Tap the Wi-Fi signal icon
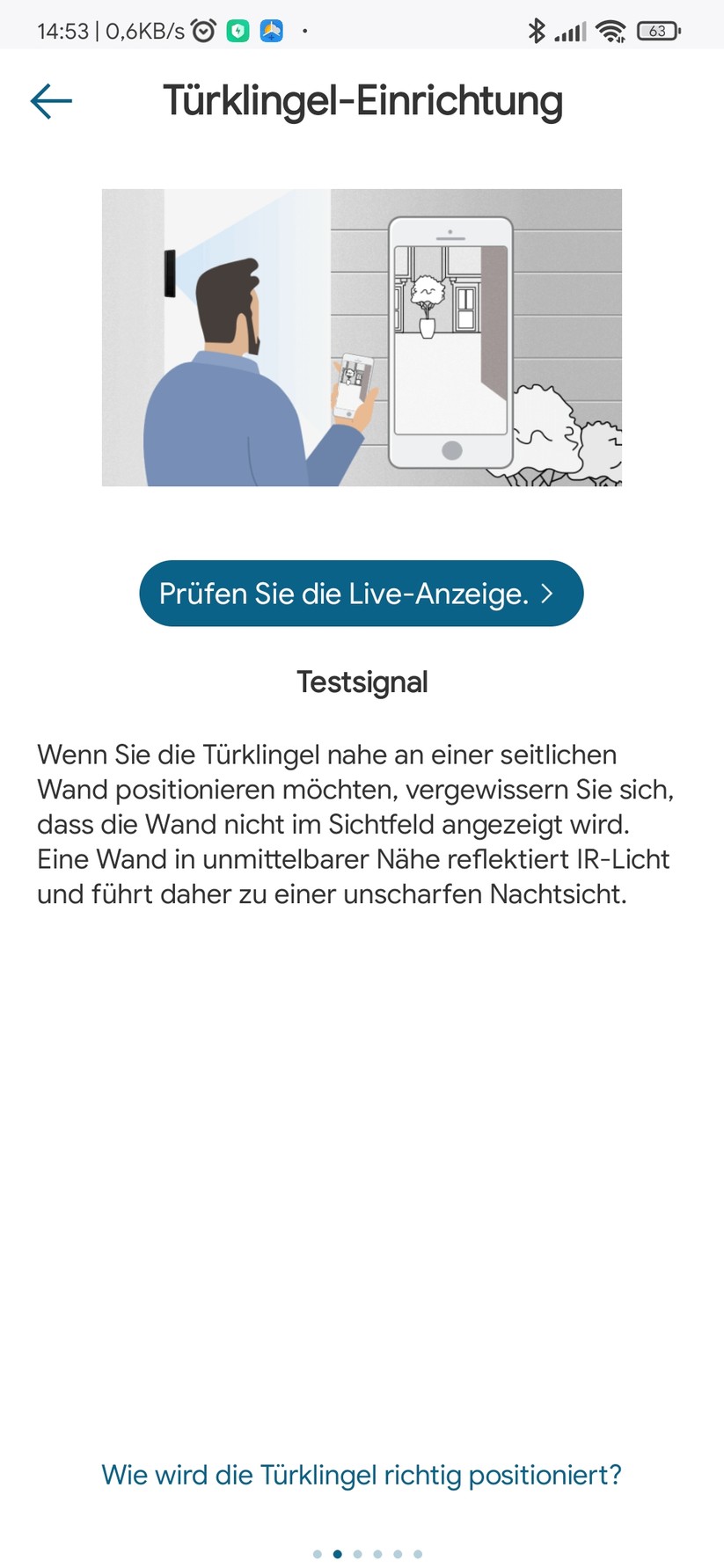The width and height of the screenshot is (724, 1568). pyautogui.click(x=611, y=29)
